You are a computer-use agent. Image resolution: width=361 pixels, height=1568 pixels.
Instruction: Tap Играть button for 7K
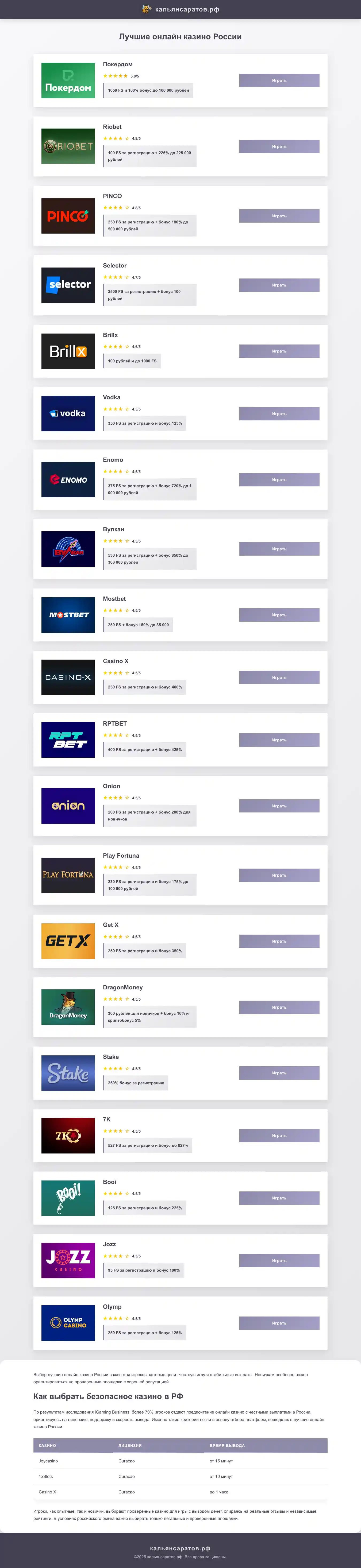(x=279, y=1136)
